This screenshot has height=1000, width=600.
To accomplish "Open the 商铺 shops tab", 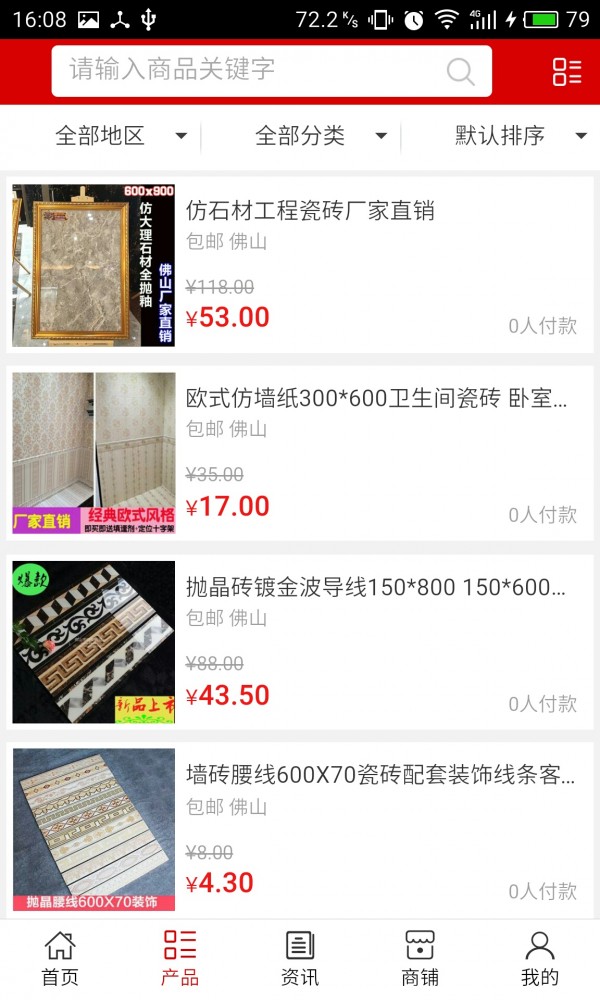I will point(420,958).
